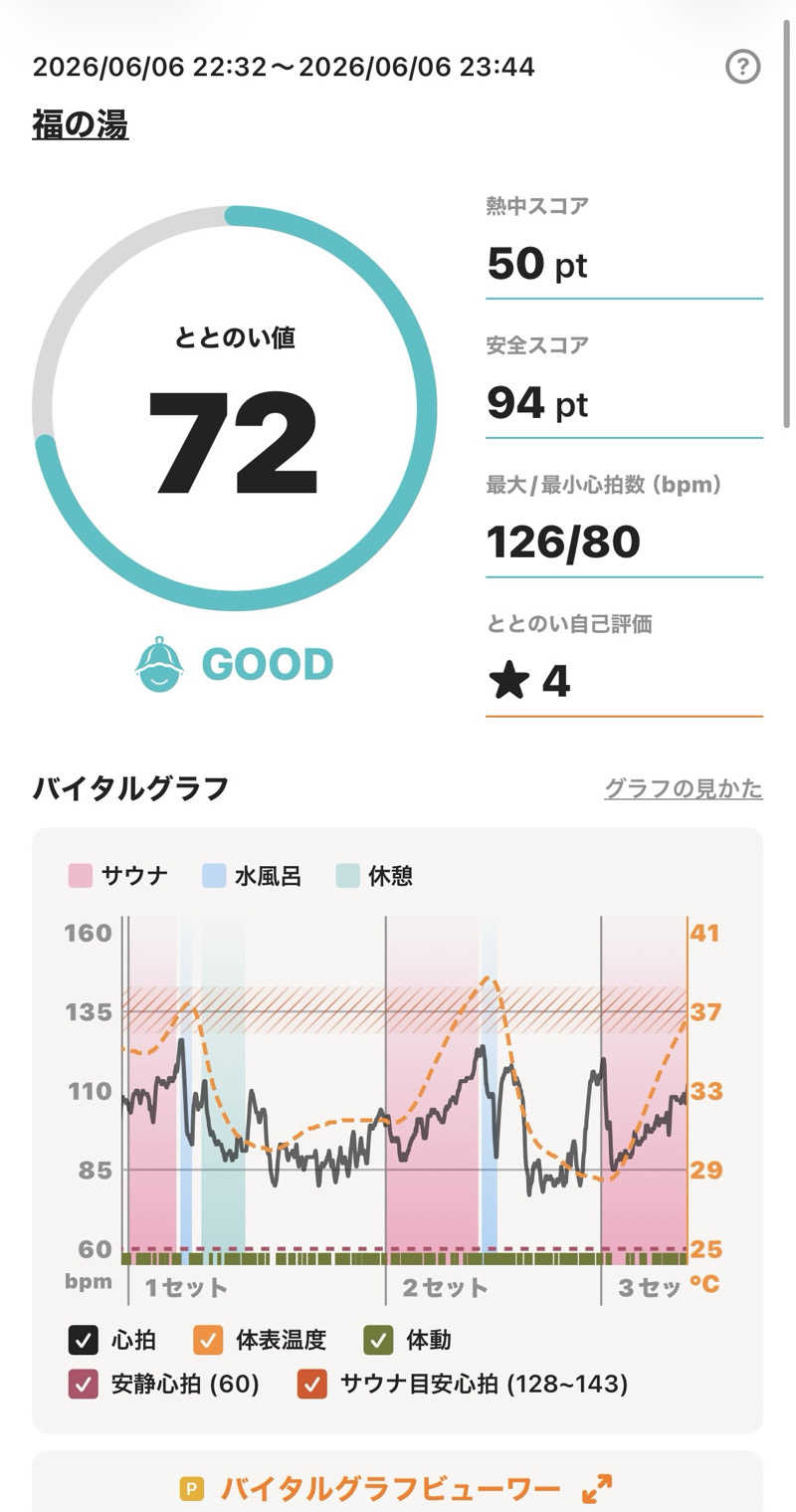
Task: Open the グラフの見かた guide link
Action: point(684,788)
